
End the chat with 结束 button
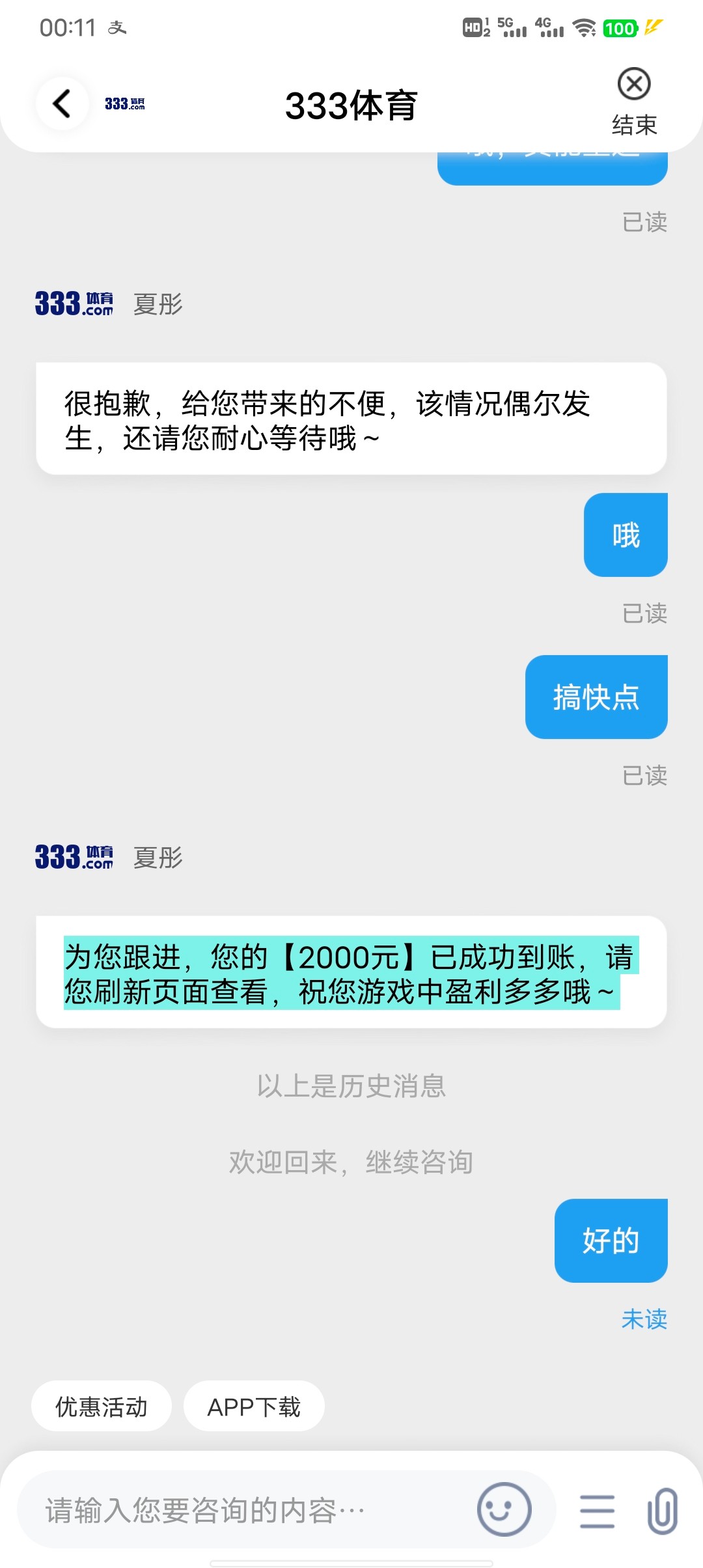click(634, 102)
